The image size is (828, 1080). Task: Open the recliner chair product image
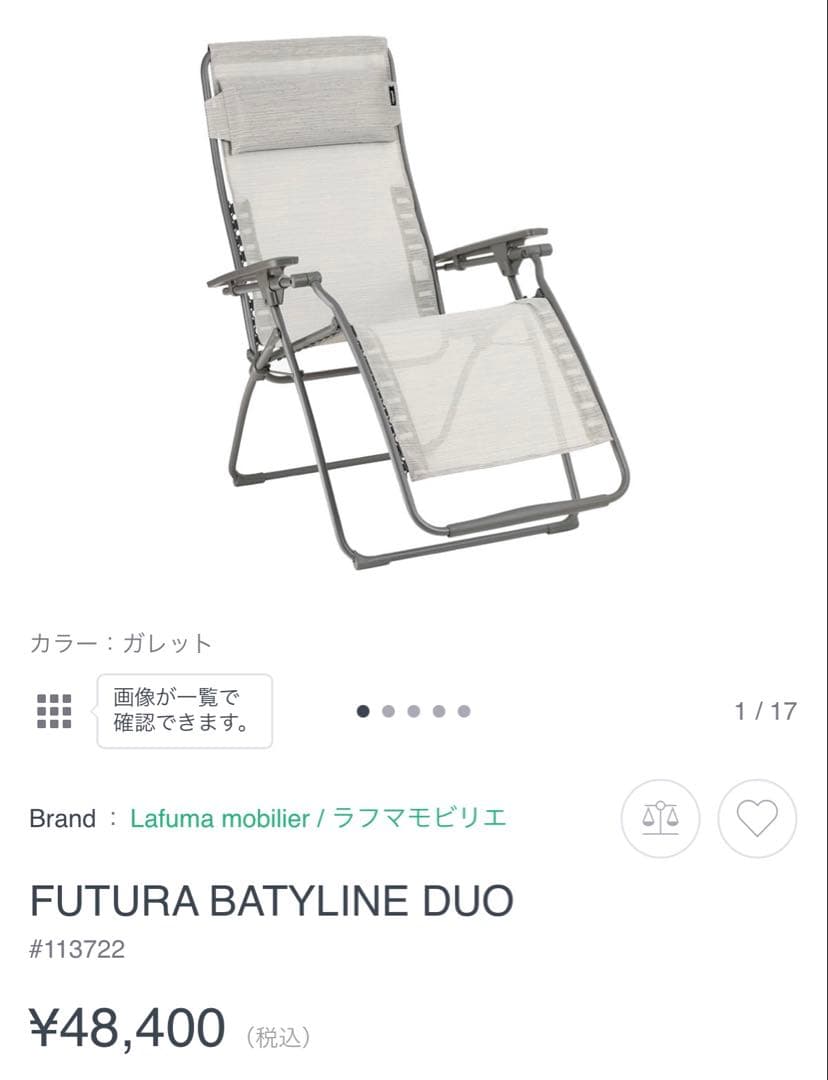(414, 300)
